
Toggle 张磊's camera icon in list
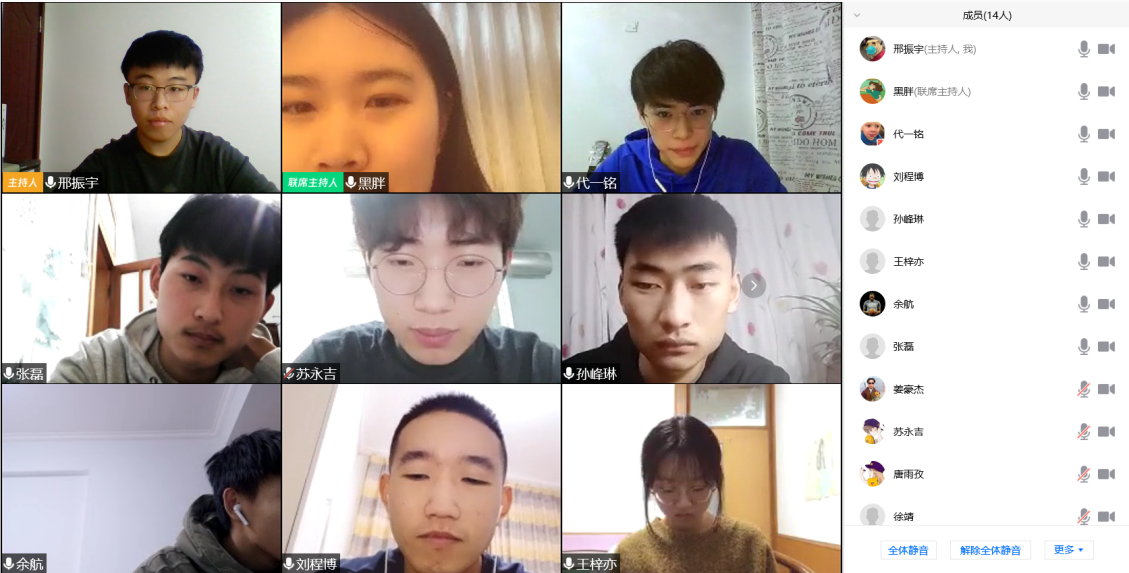point(1106,347)
